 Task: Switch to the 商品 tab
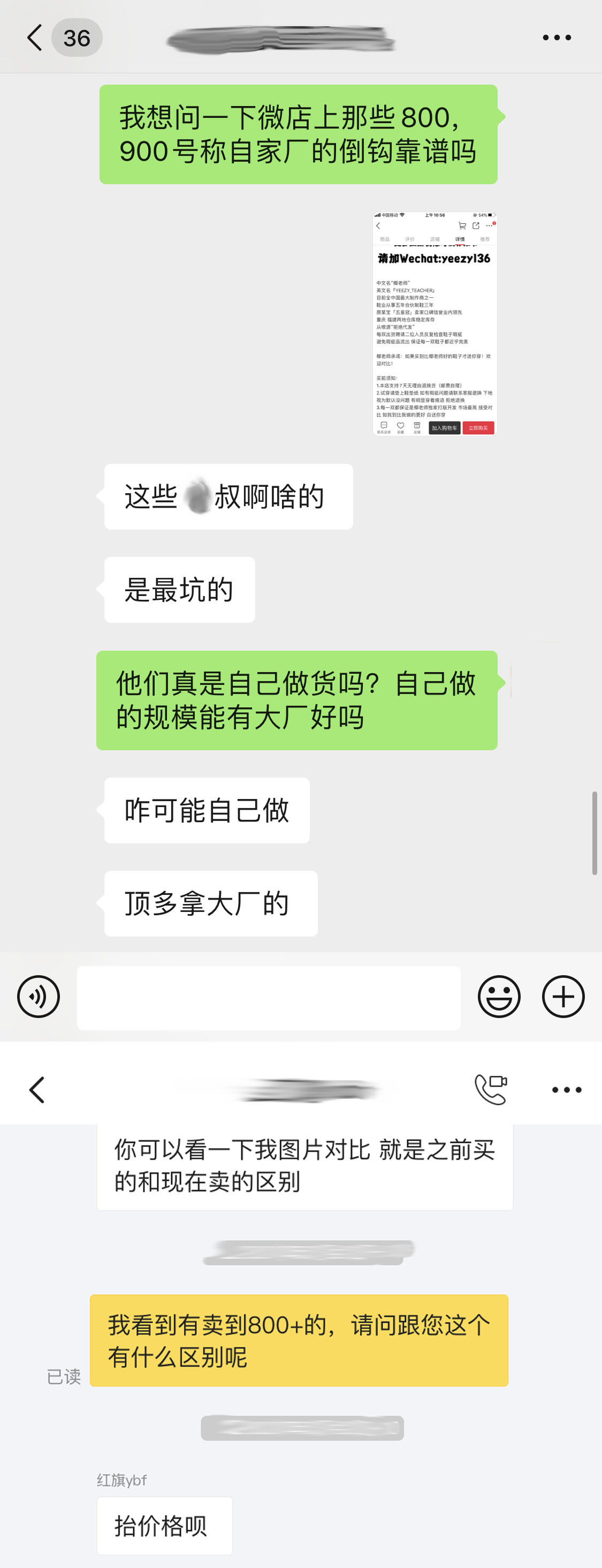click(384, 239)
